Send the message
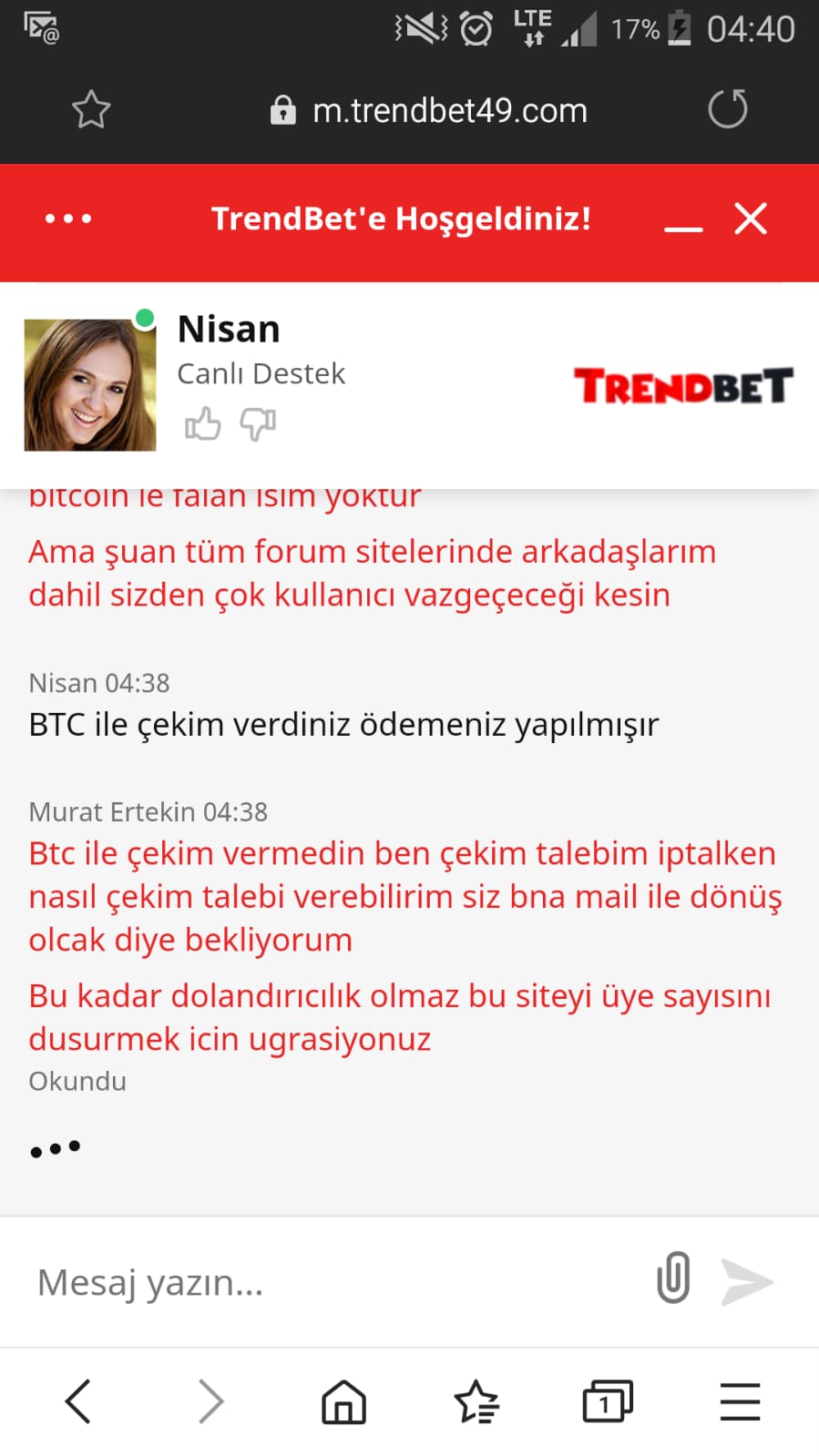 [747, 1282]
